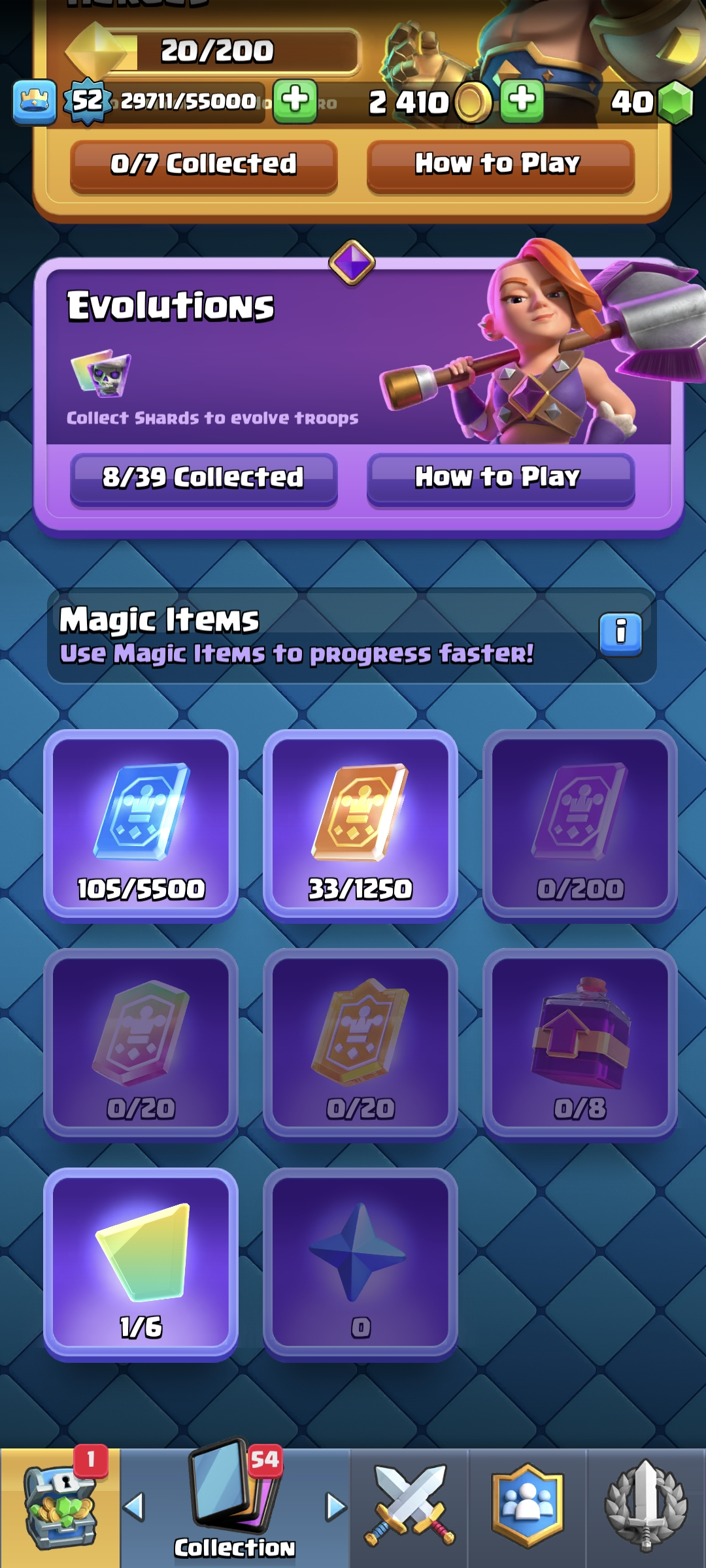Viewport: 706px width, 1568px height.
Task: Tap How to Play for heroes
Action: tap(500, 165)
